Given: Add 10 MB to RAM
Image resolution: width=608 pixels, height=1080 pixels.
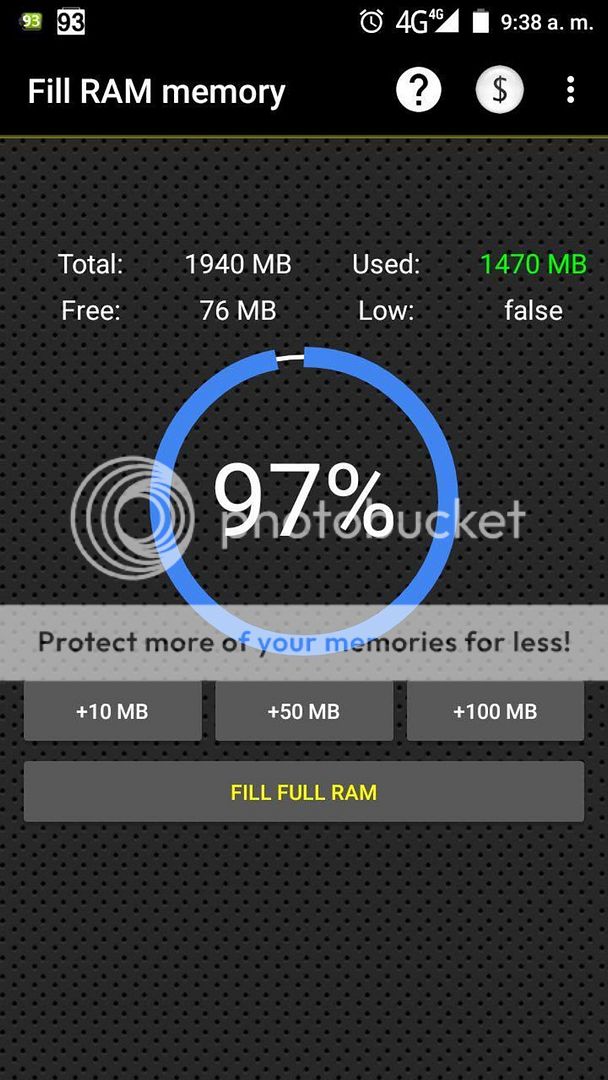Looking at the screenshot, I should point(112,712).
